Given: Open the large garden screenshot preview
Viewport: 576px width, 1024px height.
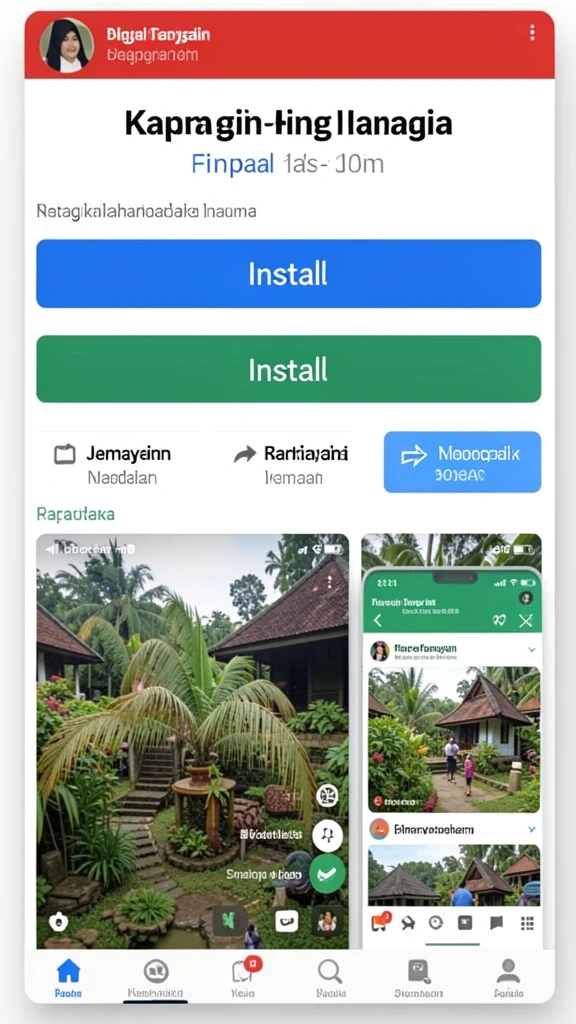Looking at the screenshot, I should pos(193,741).
